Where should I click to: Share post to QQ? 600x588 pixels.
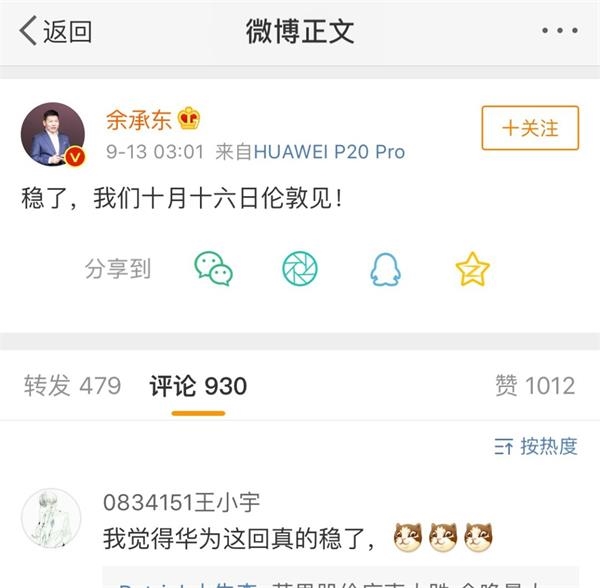point(385,268)
